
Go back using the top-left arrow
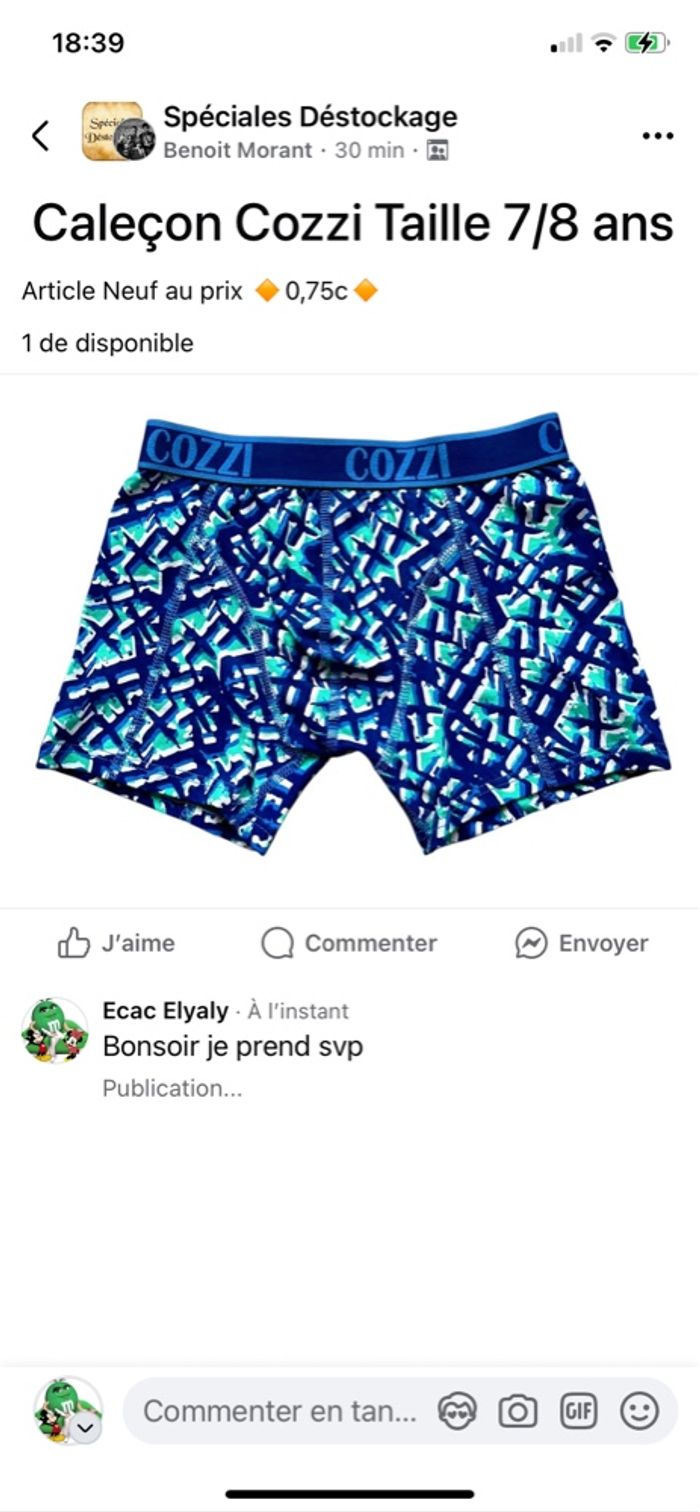[x=41, y=135]
